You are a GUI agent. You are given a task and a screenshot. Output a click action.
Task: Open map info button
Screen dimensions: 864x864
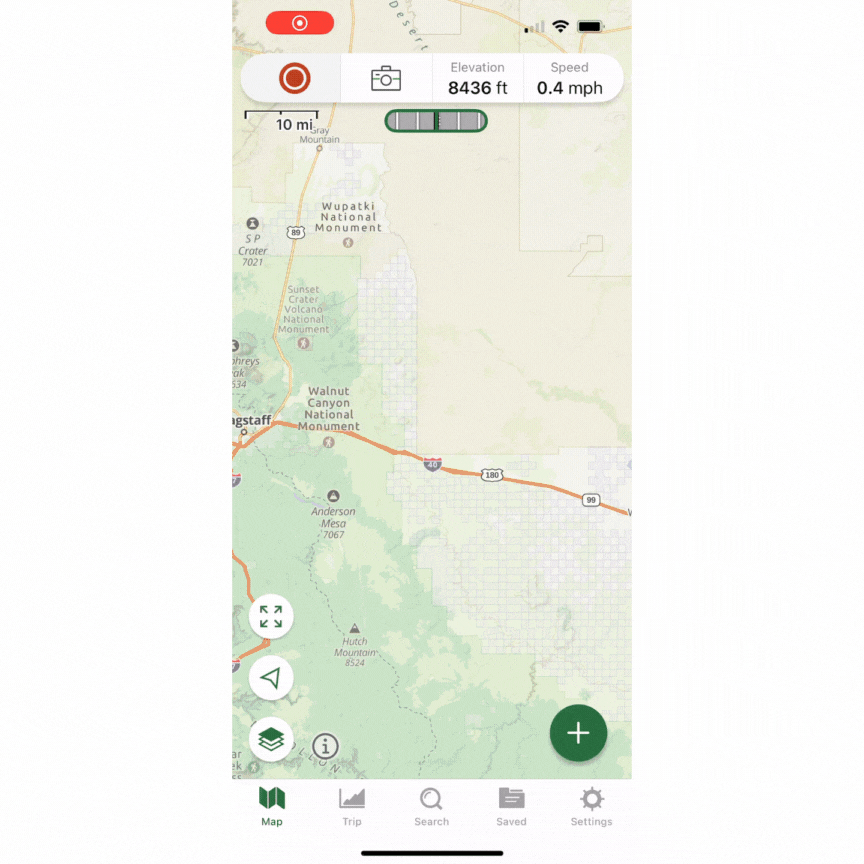coord(325,745)
